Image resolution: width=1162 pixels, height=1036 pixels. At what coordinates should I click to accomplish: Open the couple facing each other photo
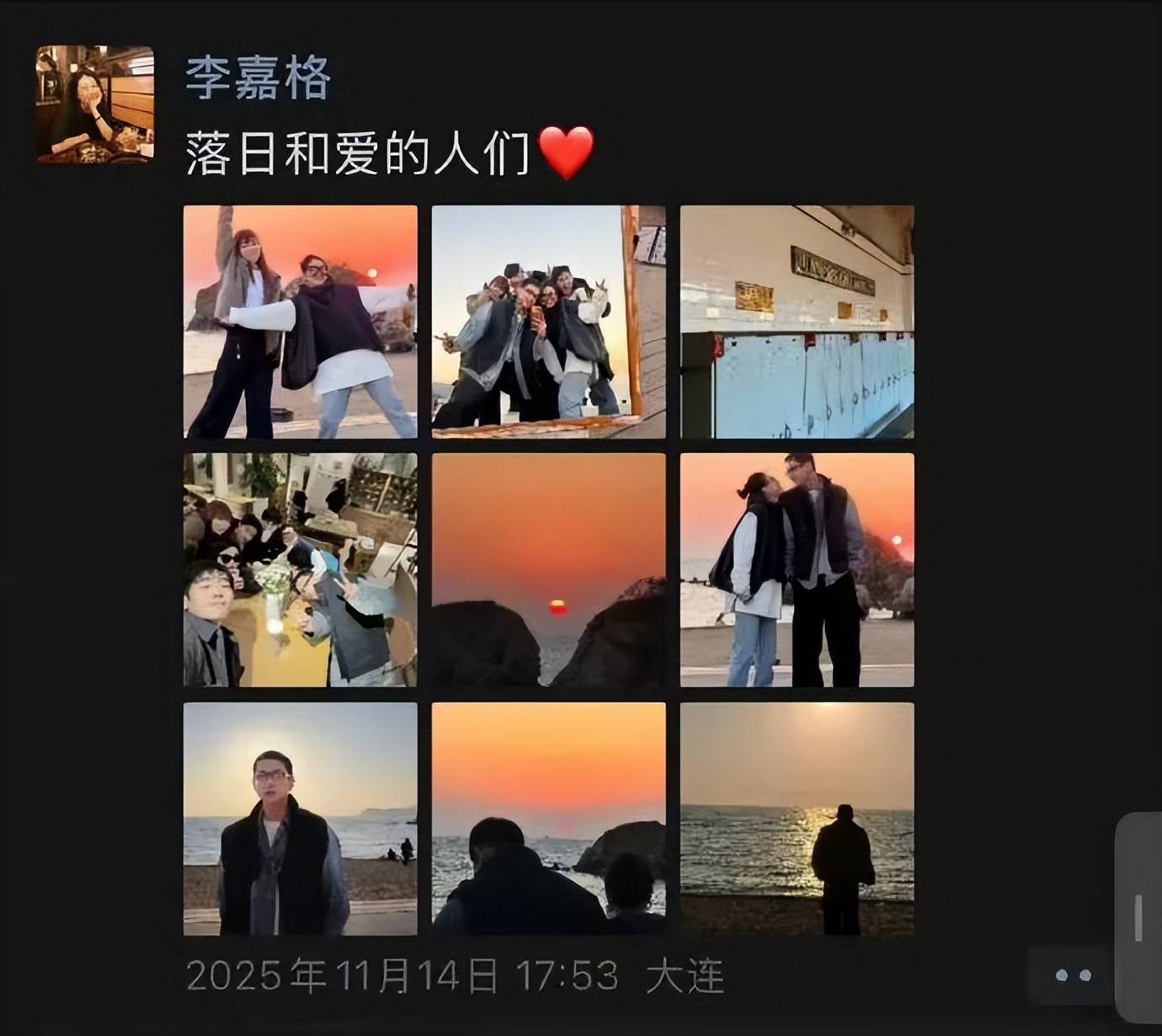pos(797,570)
